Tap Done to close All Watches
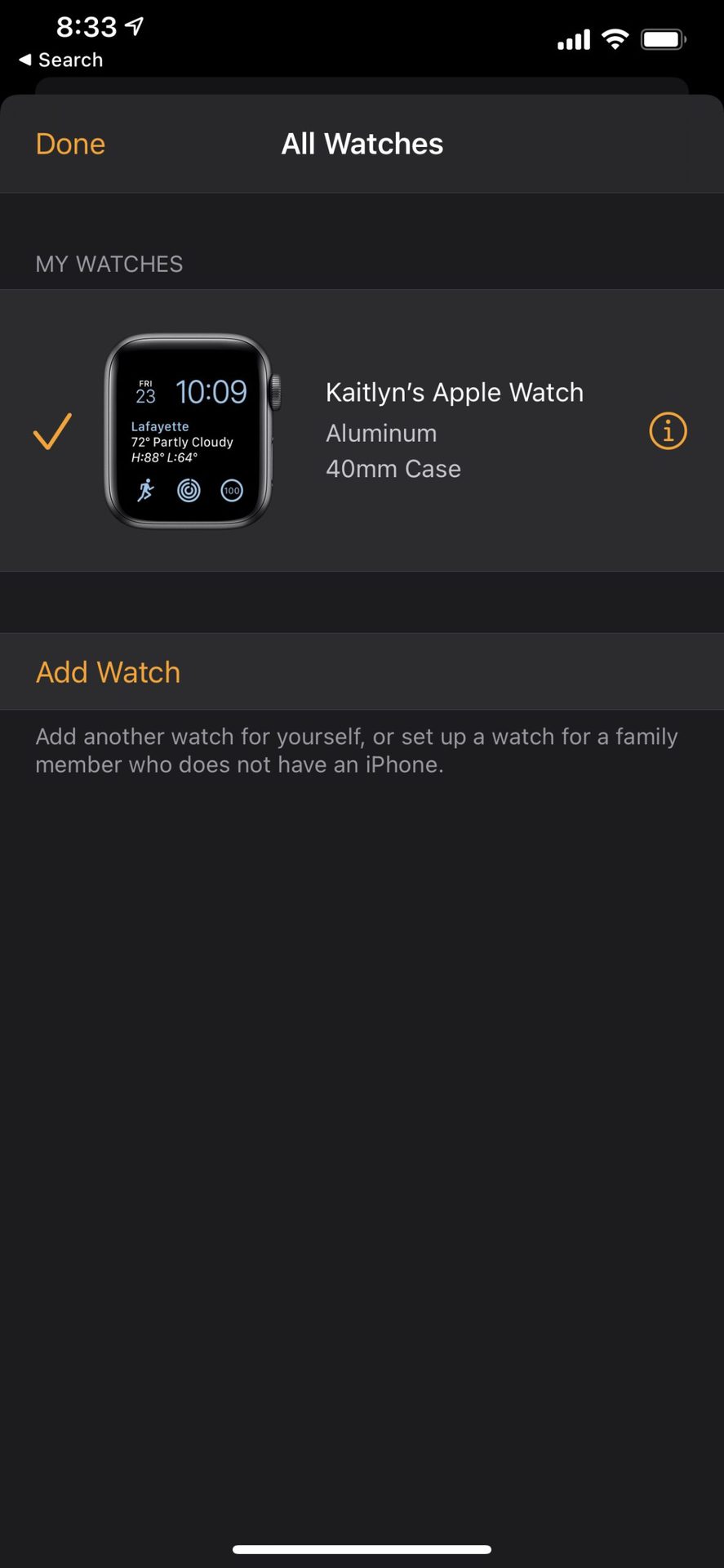724x1568 pixels. (x=70, y=144)
